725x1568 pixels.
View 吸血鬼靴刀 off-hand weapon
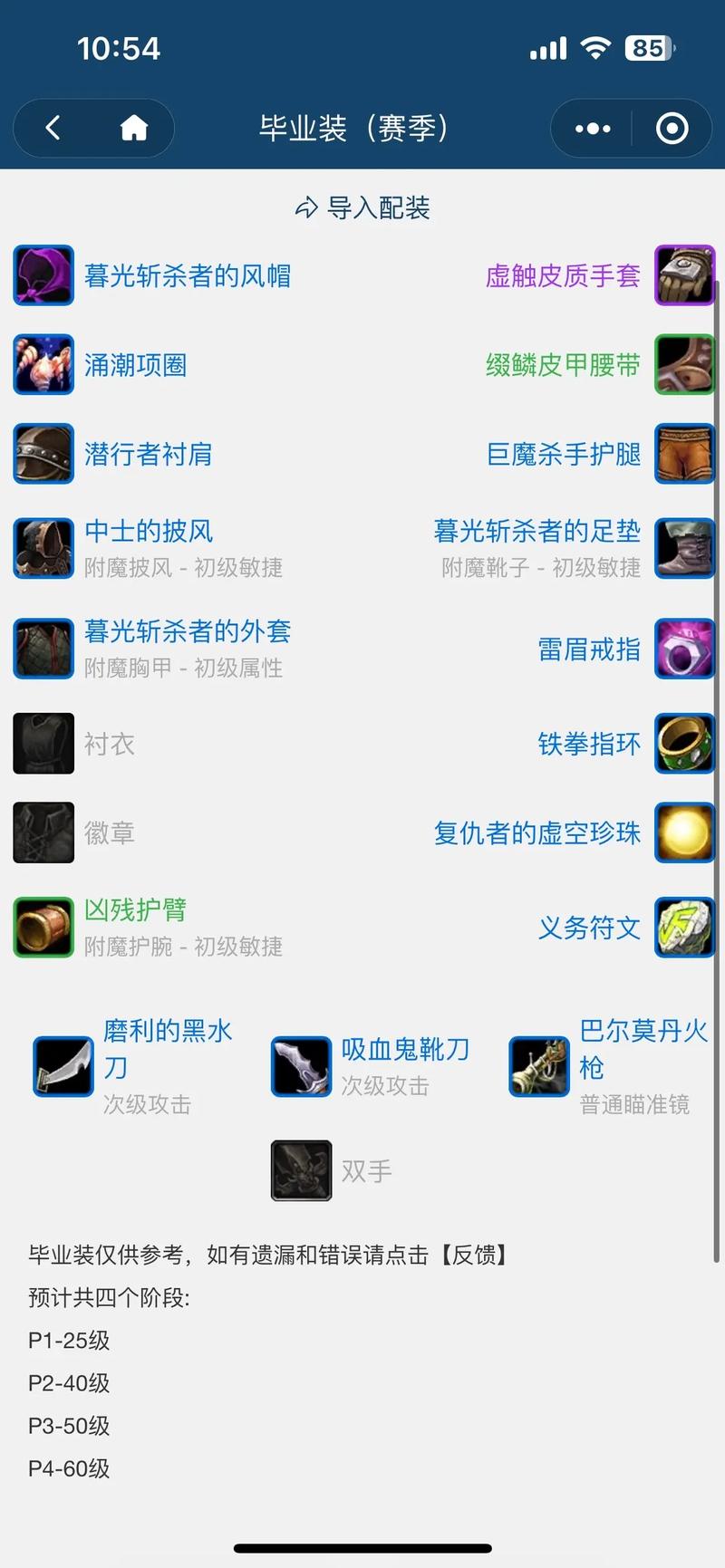[404, 1050]
